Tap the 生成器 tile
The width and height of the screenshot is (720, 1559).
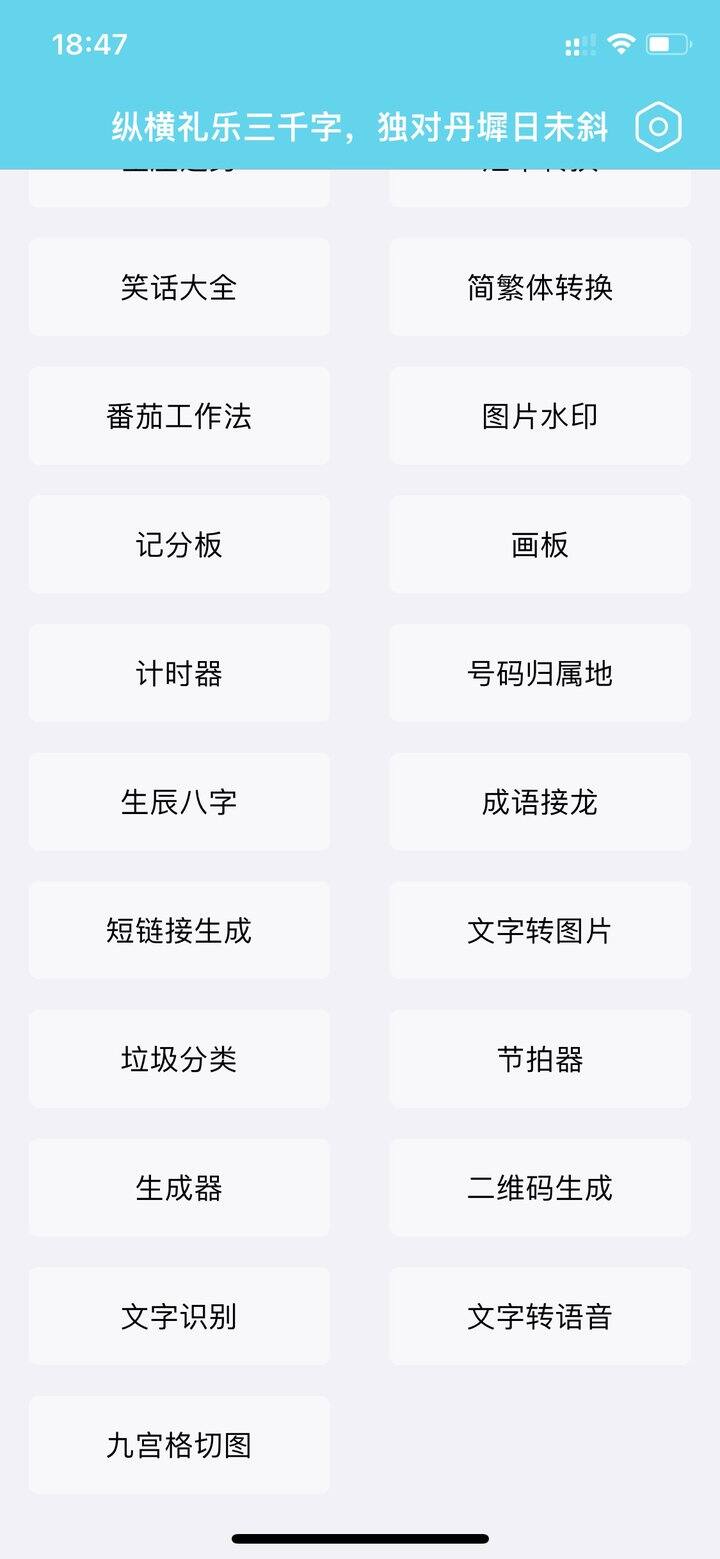(x=179, y=1188)
